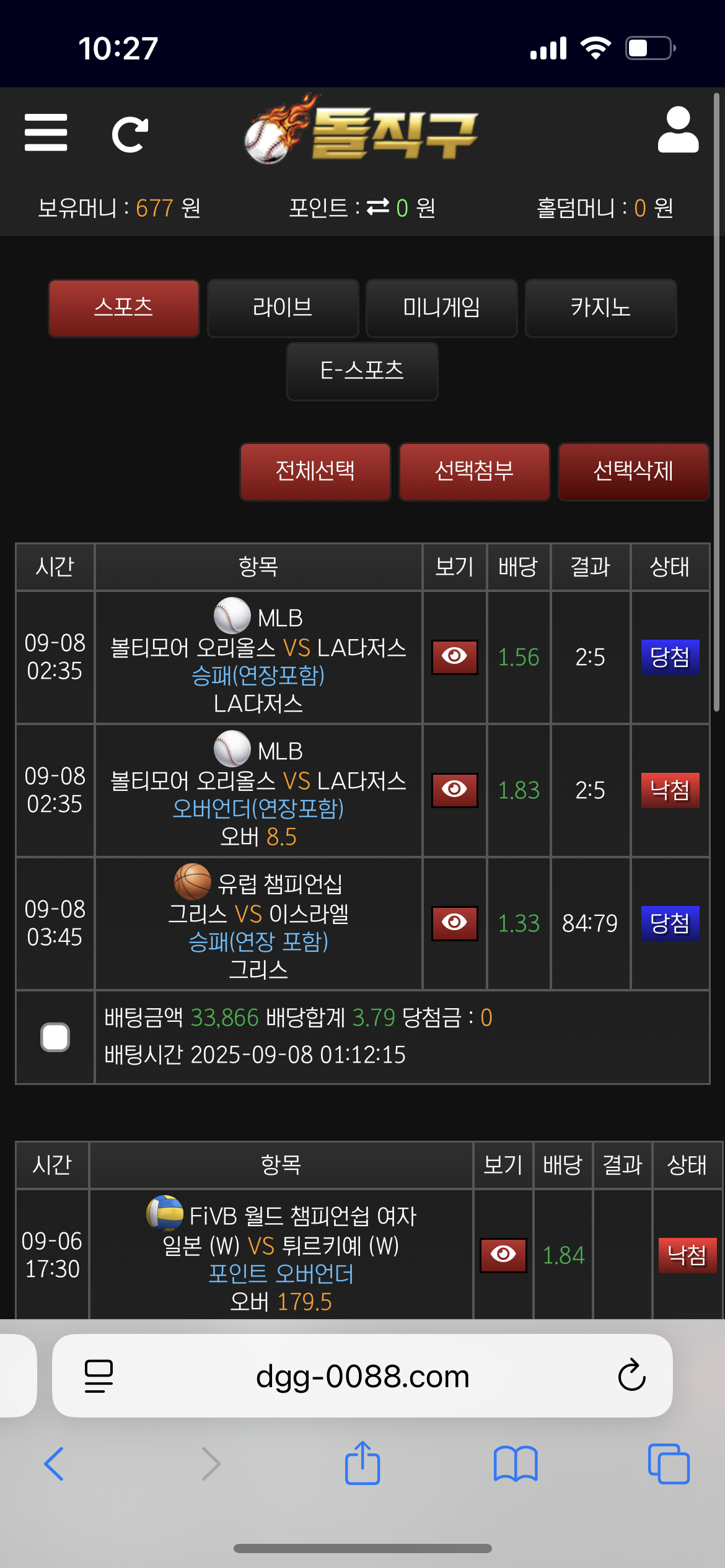The width and height of the screenshot is (725, 1568).
Task: Open the hamburger menu
Action: [46, 133]
